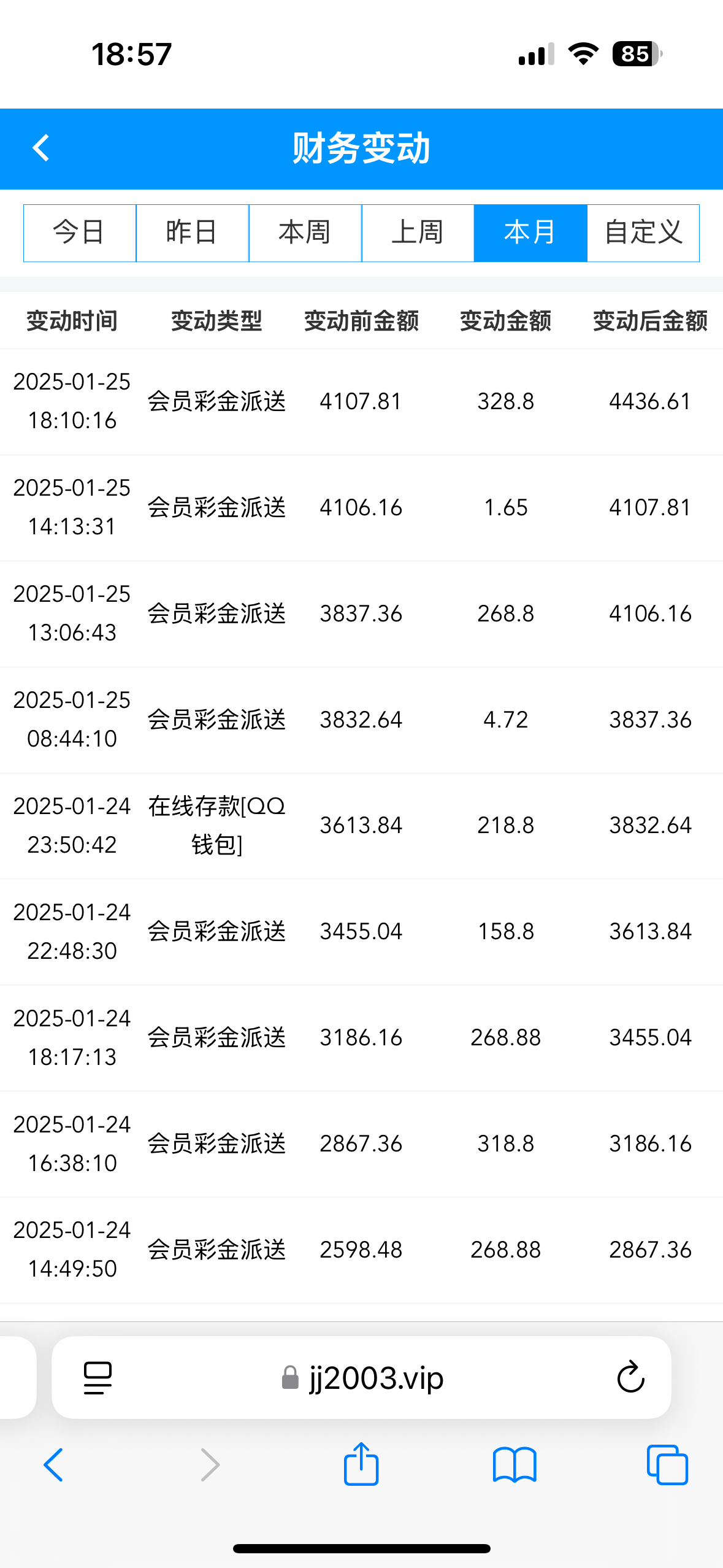Show all open Safari tabs
This screenshot has width=723, height=1568.
pos(667,1464)
